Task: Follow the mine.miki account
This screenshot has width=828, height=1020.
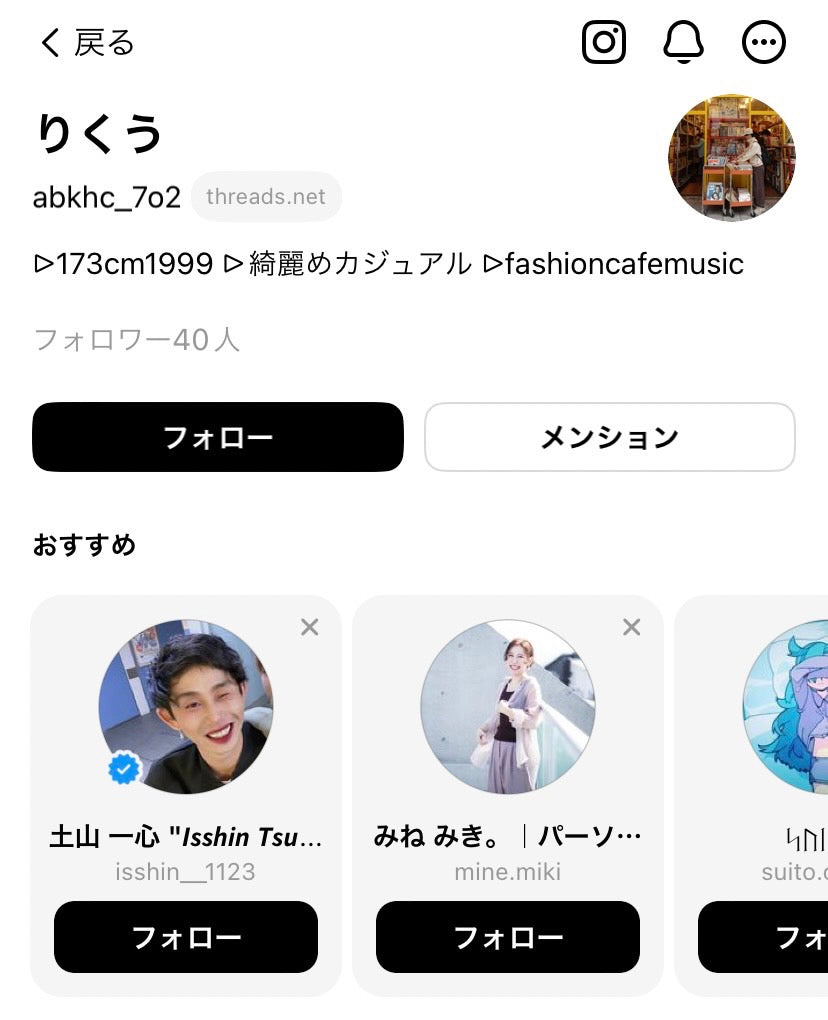Action: [507, 937]
